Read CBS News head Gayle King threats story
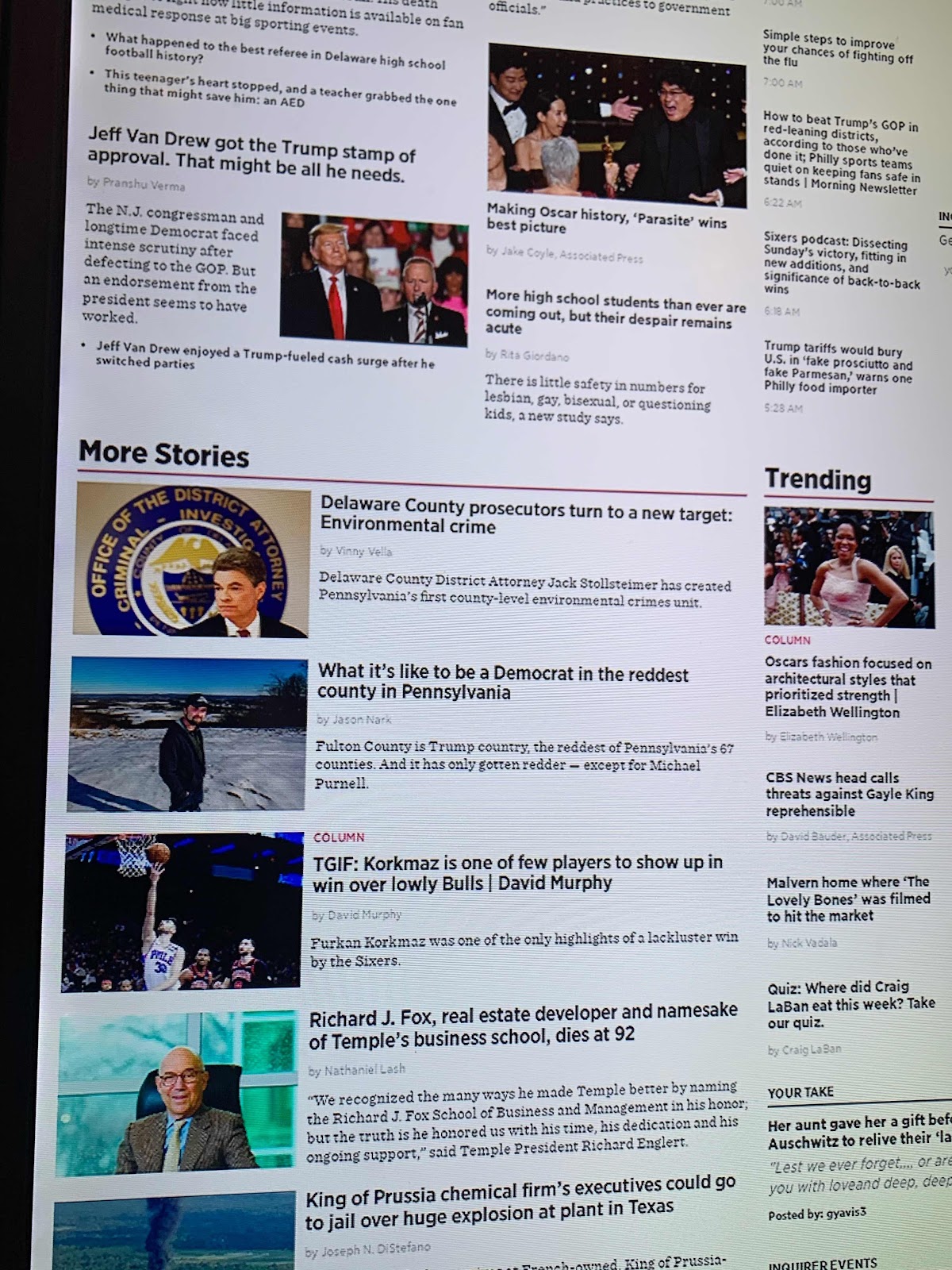The height and width of the screenshot is (1270, 952). pyautogui.click(x=847, y=794)
